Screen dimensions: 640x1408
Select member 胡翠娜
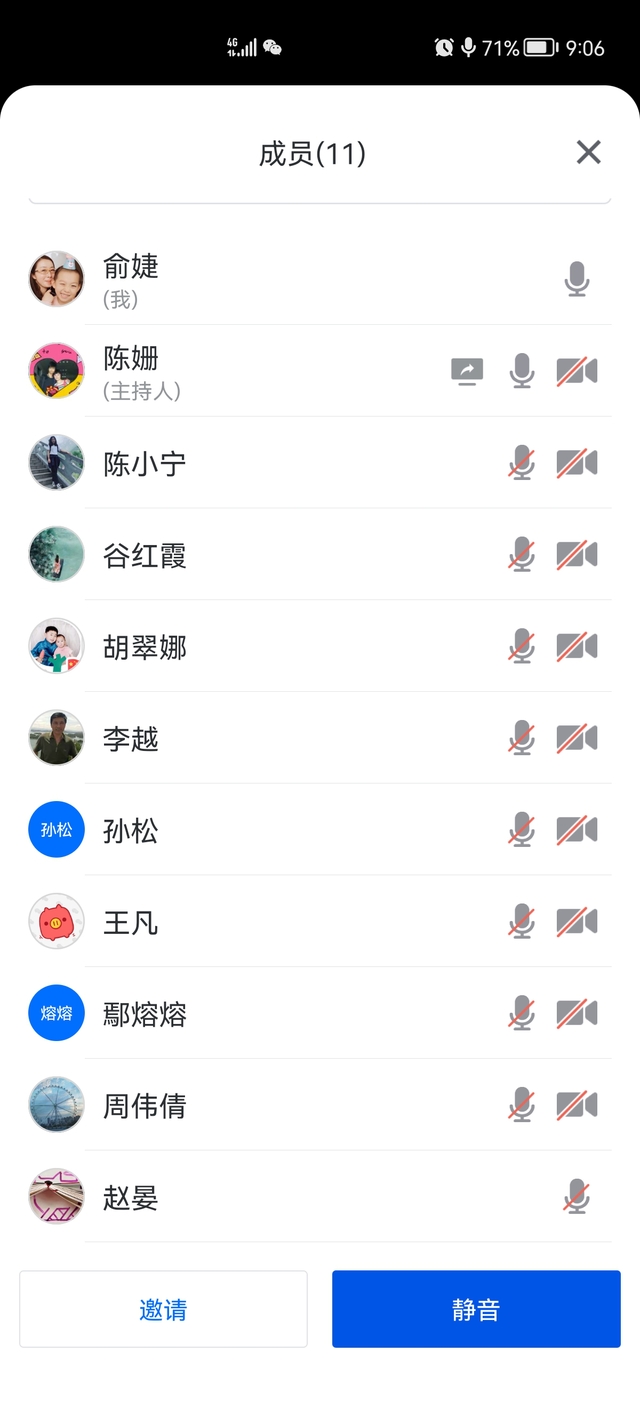click(x=145, y=647)
